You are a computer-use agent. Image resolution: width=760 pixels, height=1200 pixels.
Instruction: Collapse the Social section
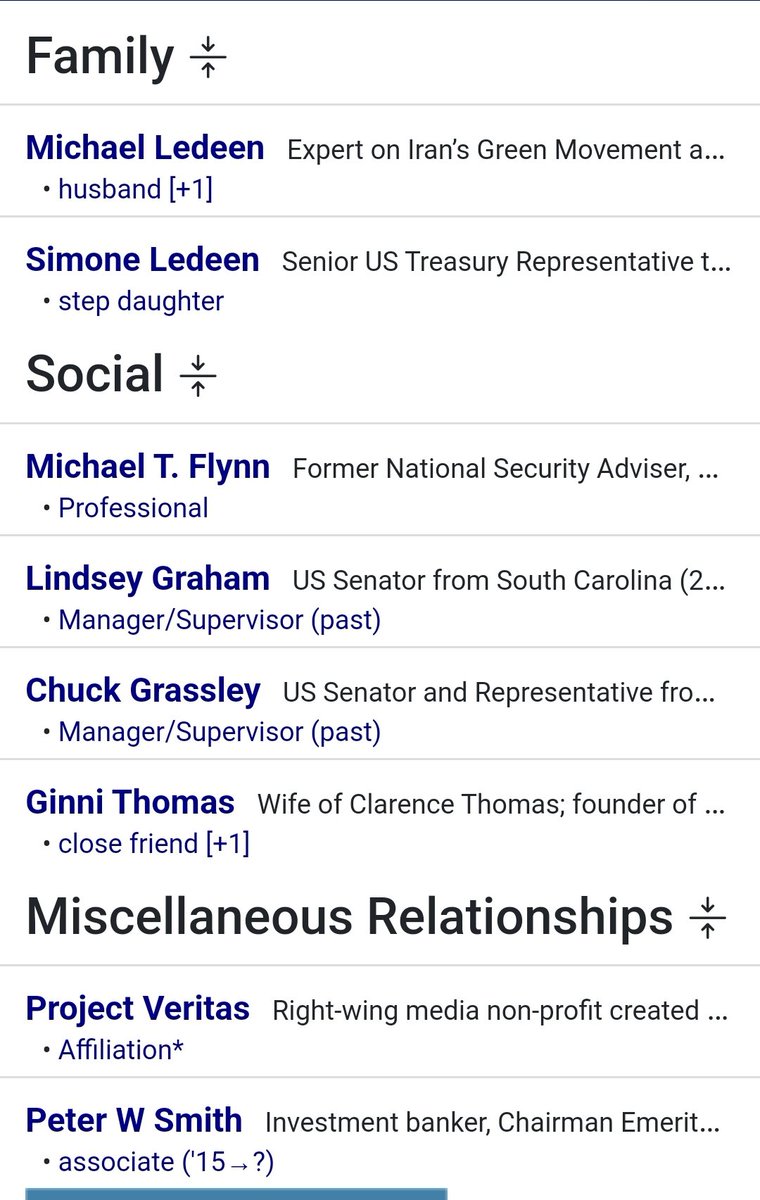198,375
